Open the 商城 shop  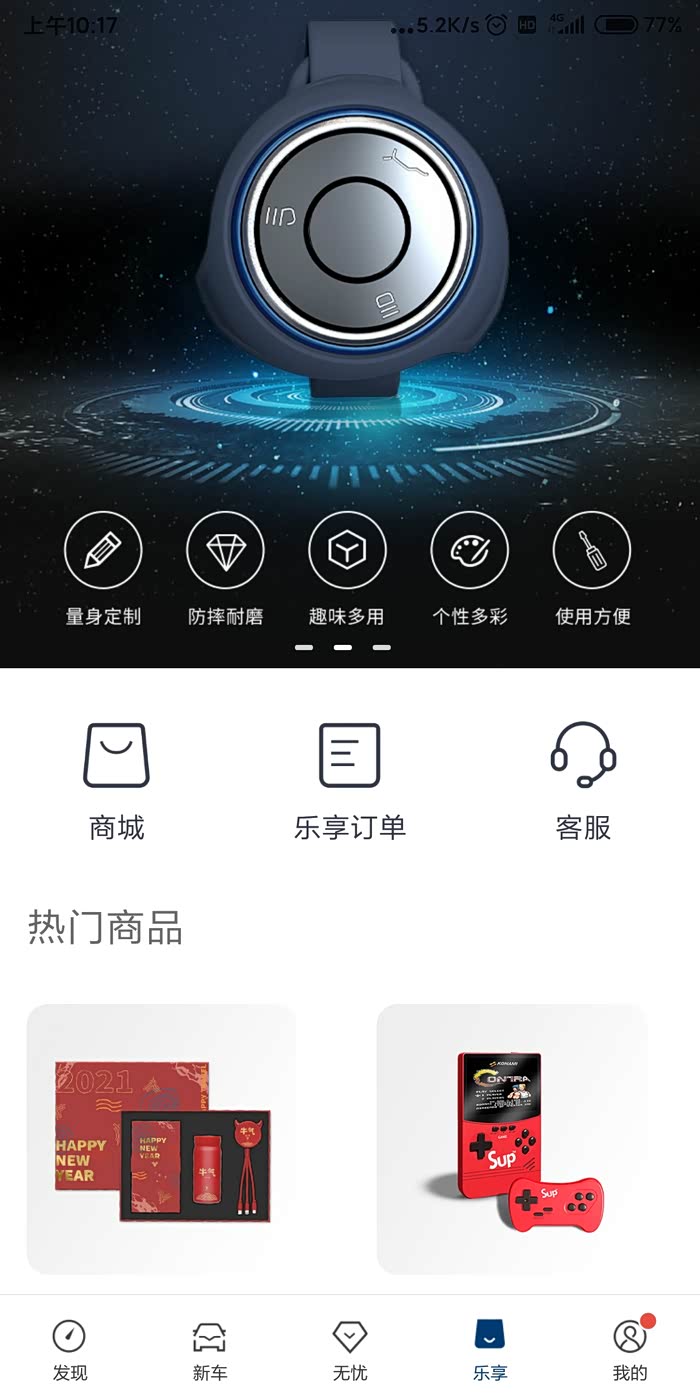tap(117, 780)
